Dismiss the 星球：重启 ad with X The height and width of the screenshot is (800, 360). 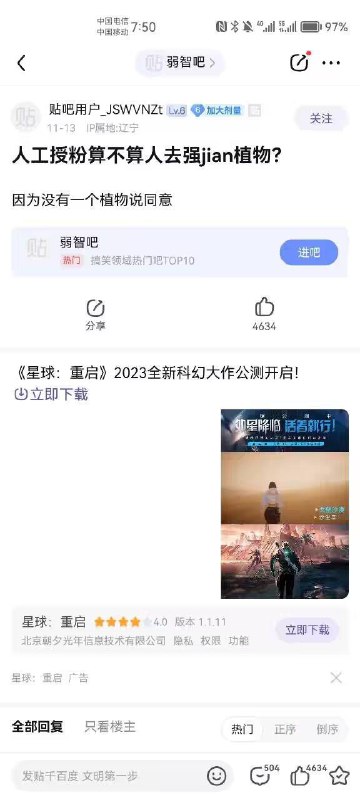tap(336, 678)
